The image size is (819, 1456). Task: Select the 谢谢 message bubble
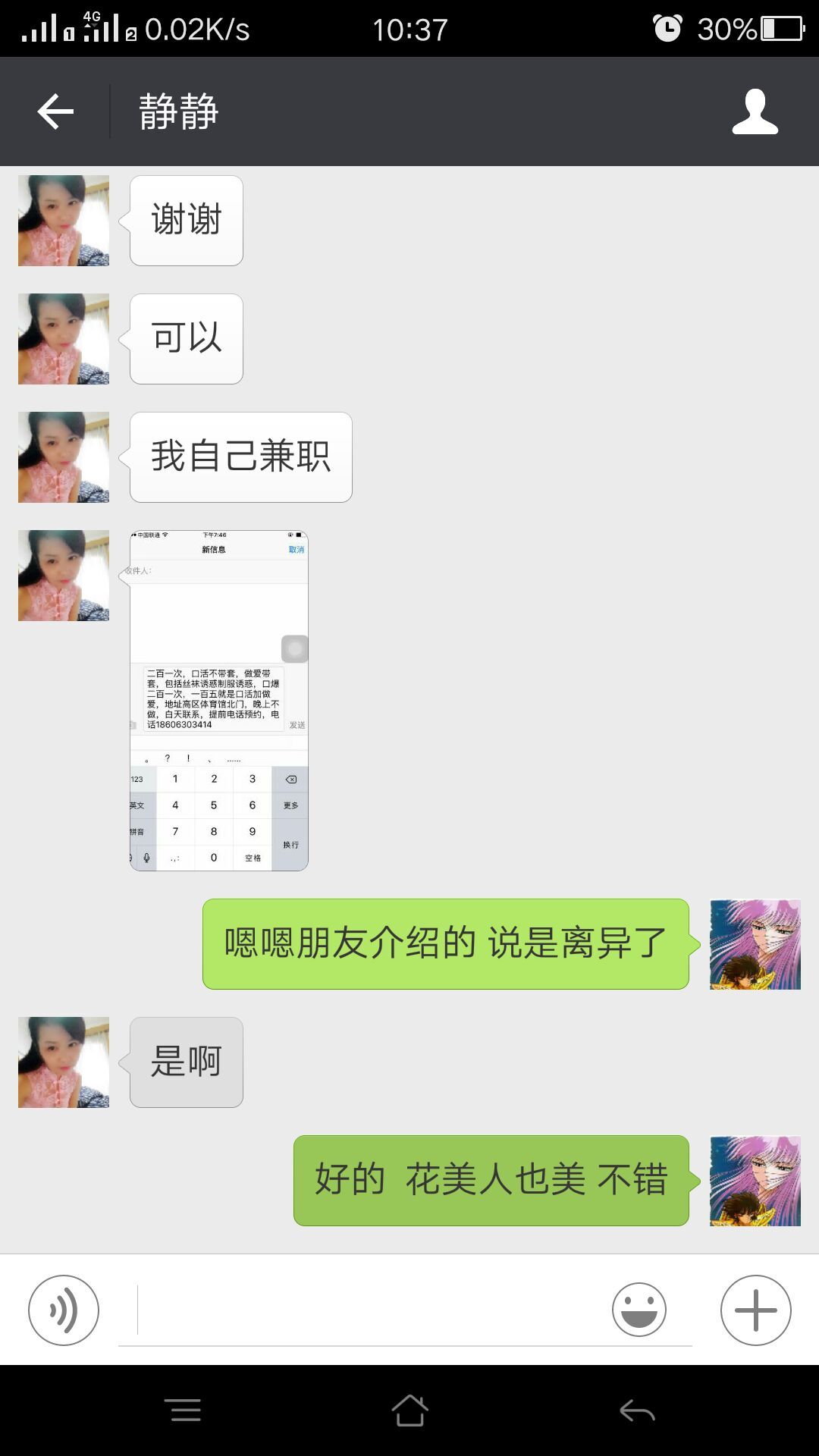(186, 219)
